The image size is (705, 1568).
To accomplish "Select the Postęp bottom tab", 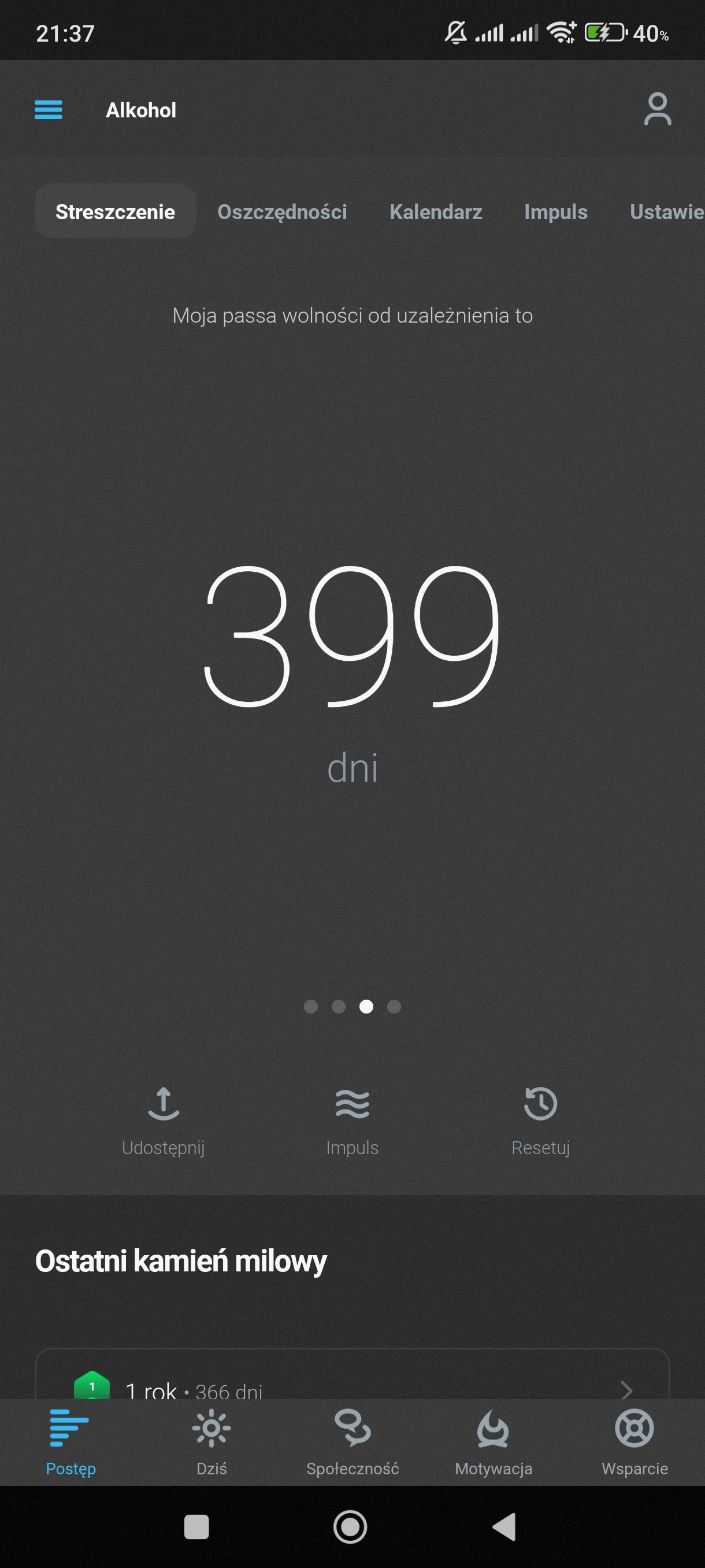I will coord(70,1441).
